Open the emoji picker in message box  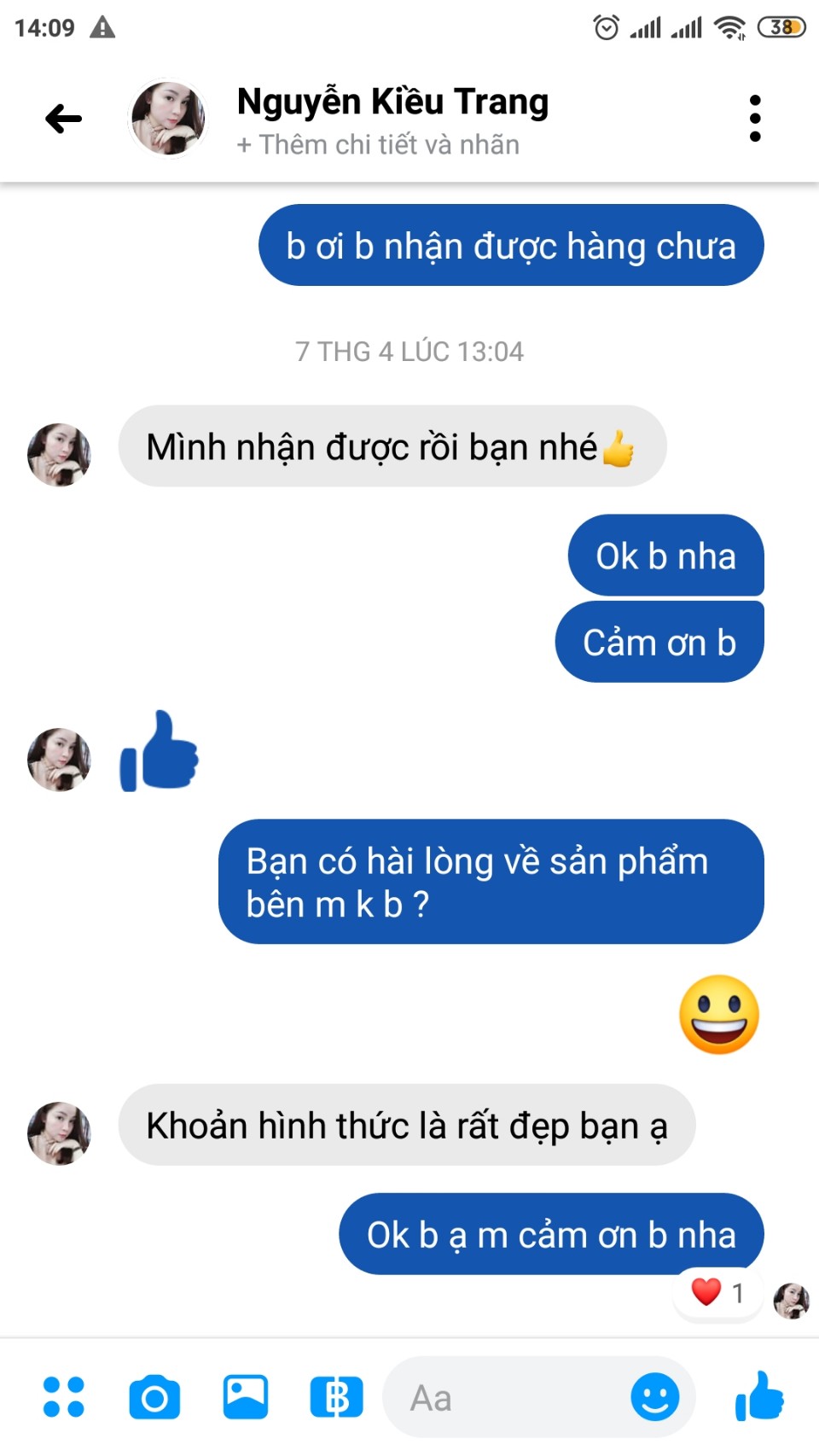pos(654,1397)
